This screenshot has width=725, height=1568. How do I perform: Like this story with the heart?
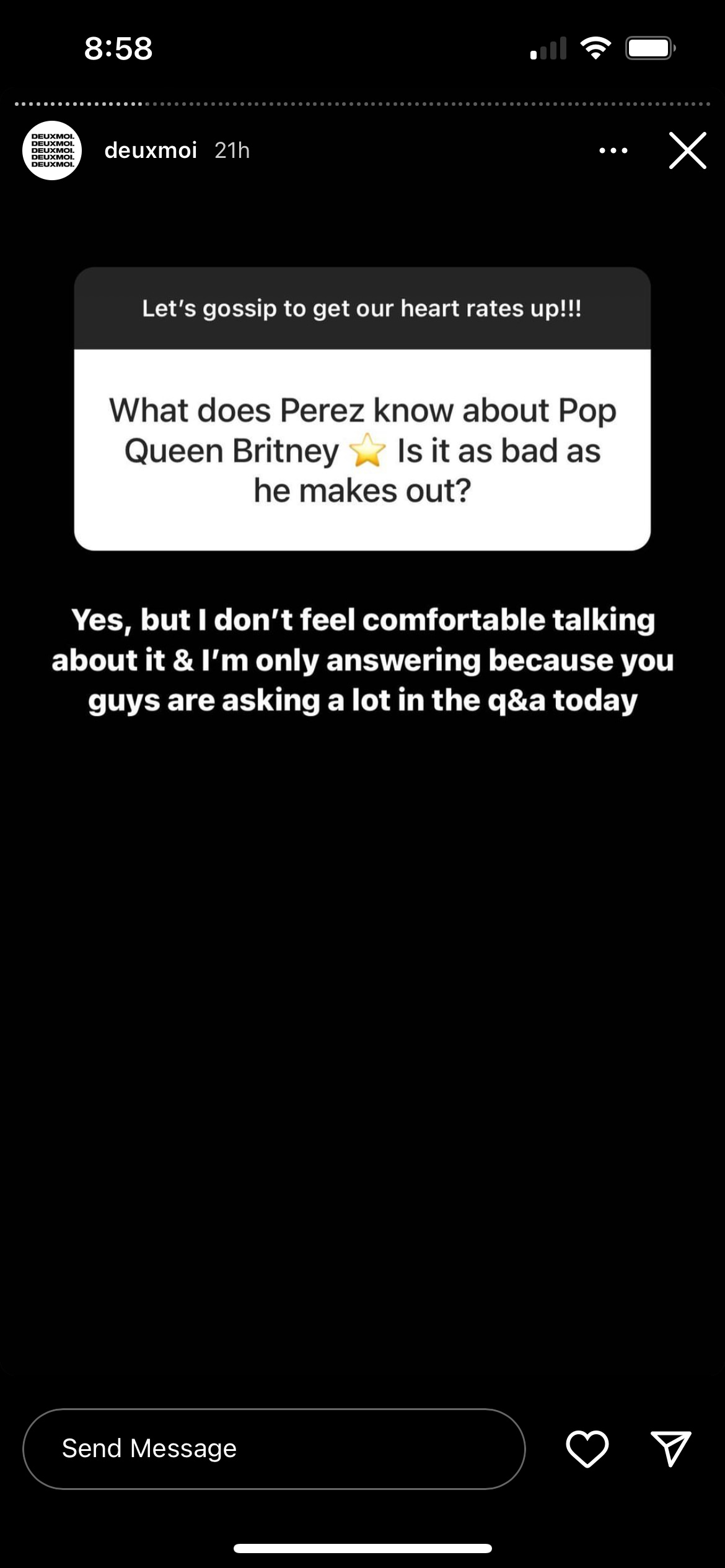click(x=587, y=1448)
